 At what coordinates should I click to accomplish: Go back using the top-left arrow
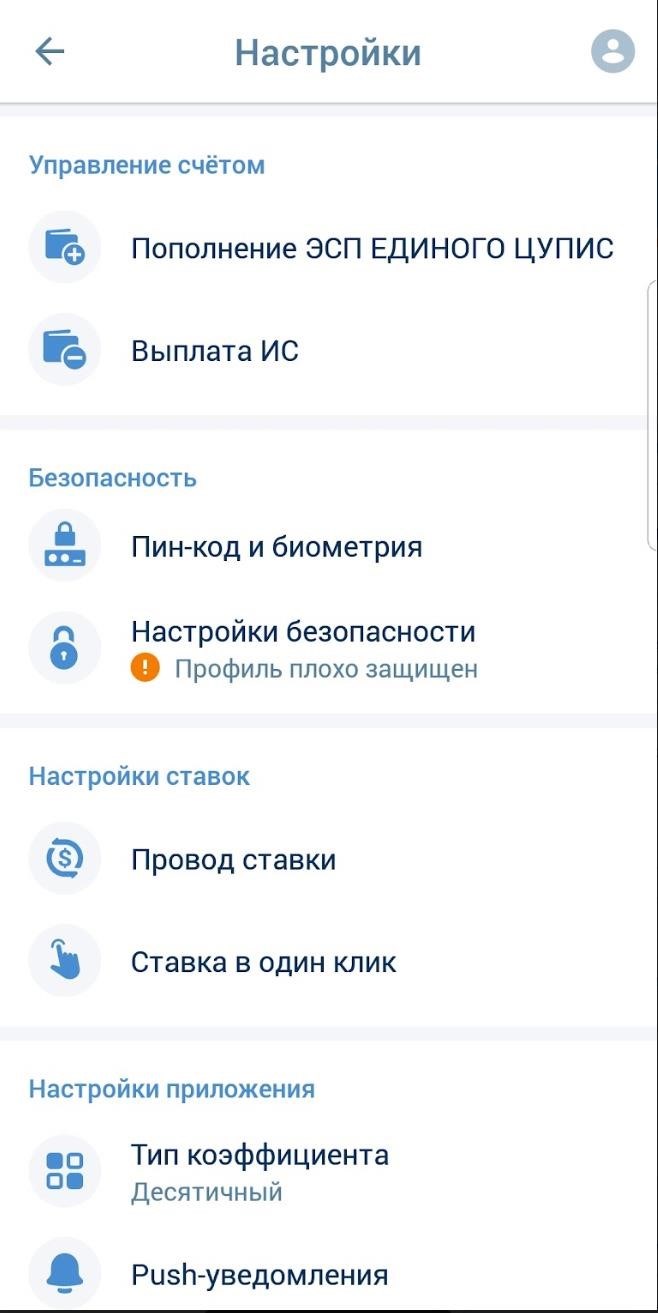49,52
